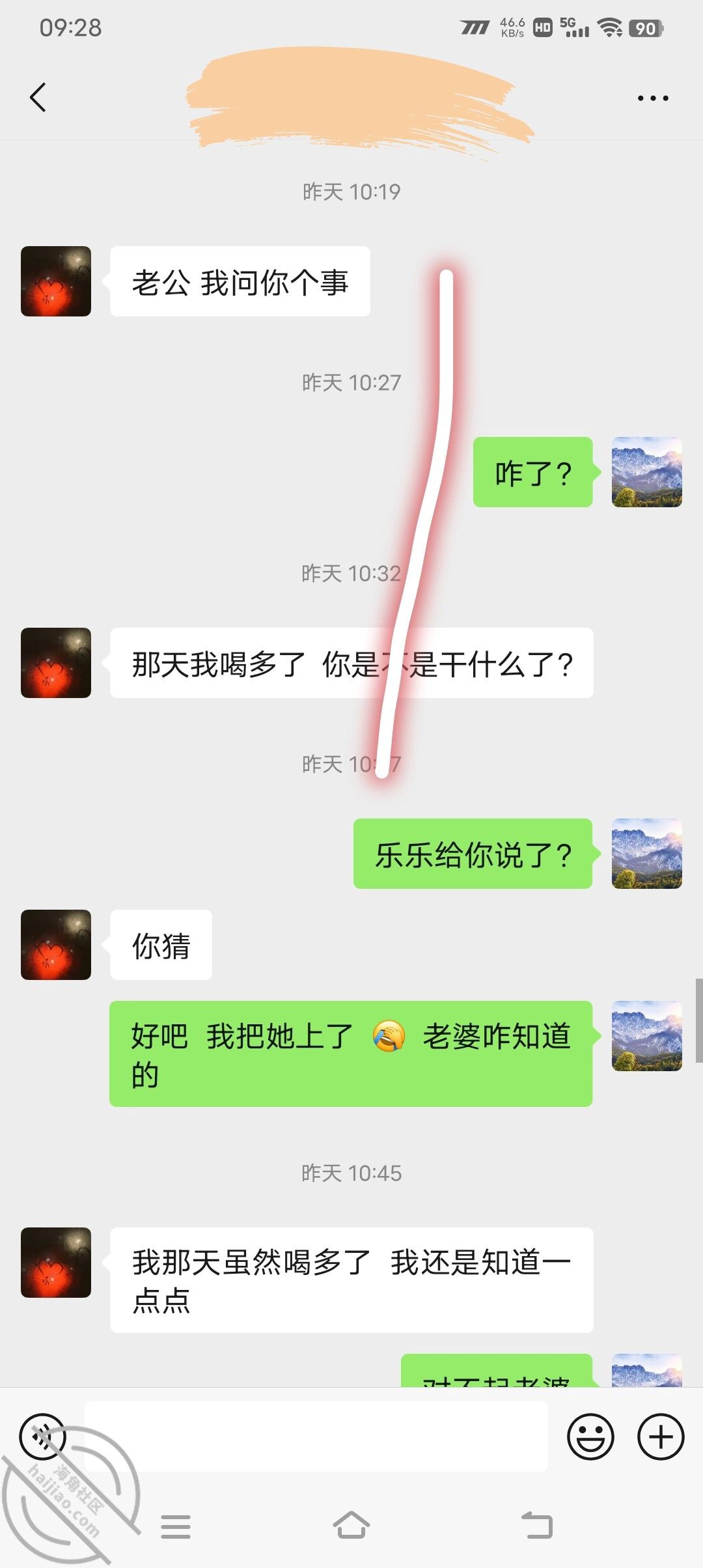The image size is (703, 1568).
Task: Go back to the chat list
Action: click(38, 98)
